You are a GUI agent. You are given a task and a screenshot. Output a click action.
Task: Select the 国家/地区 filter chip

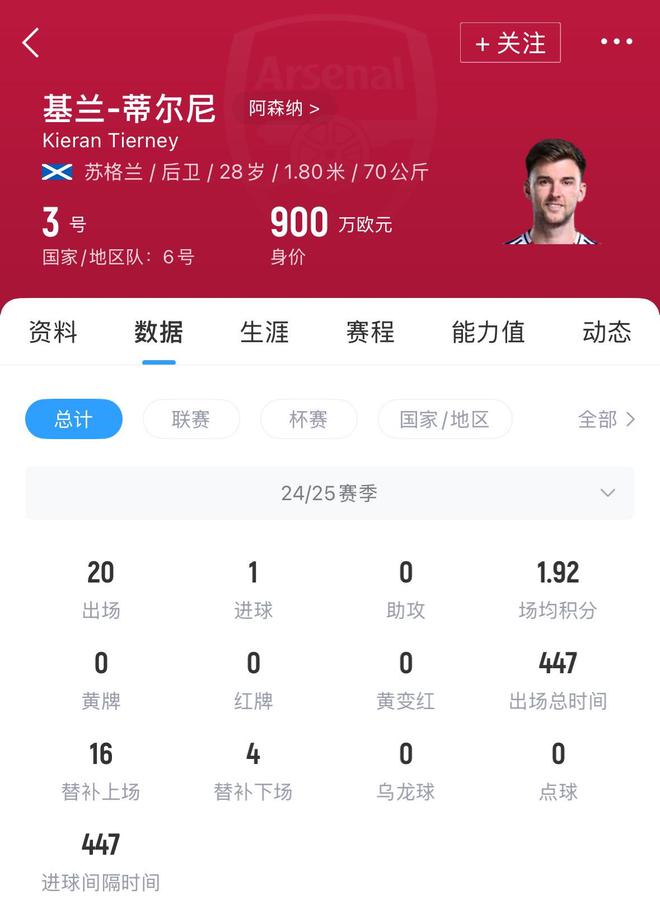pos(444,419)
